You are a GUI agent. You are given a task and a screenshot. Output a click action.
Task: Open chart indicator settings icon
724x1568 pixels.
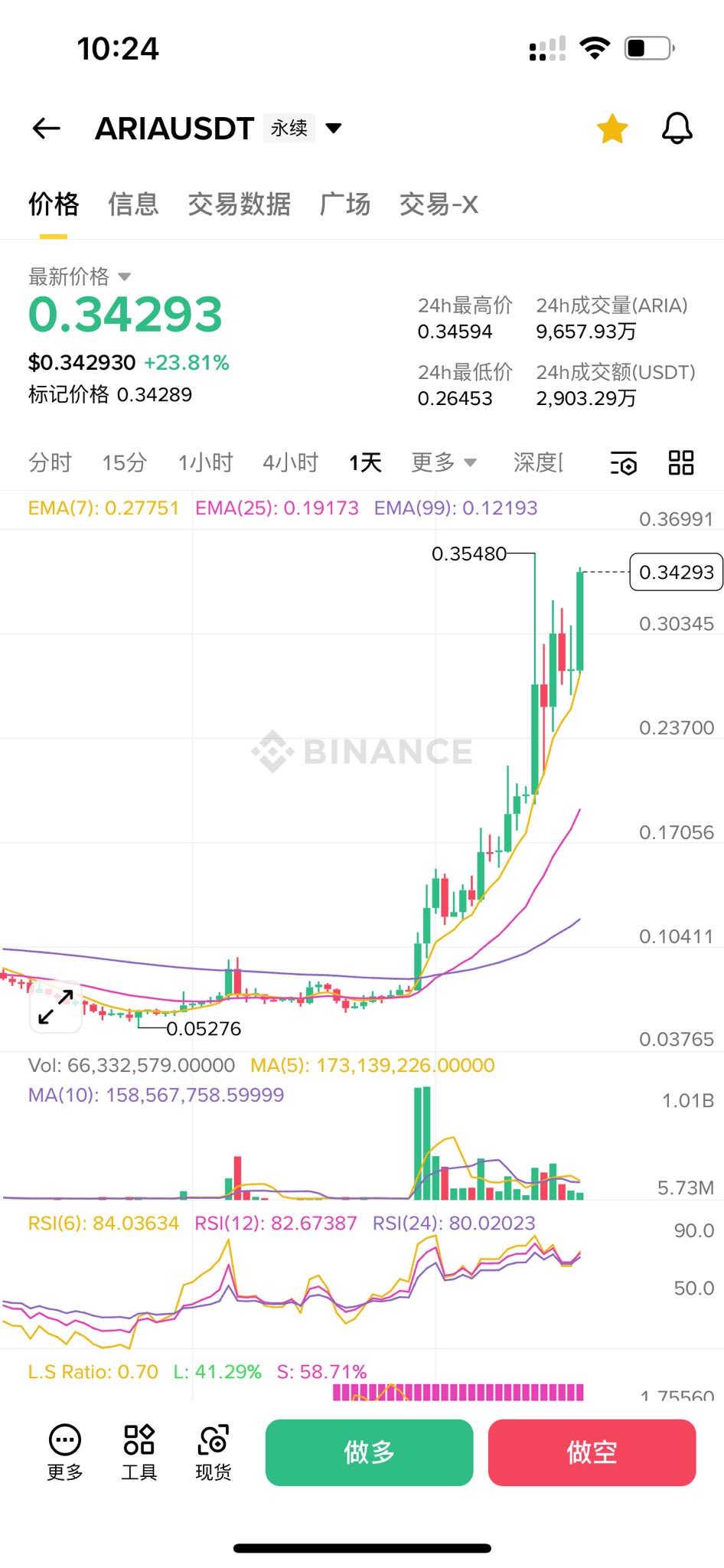pyautogui.click(x=624, y=463)
